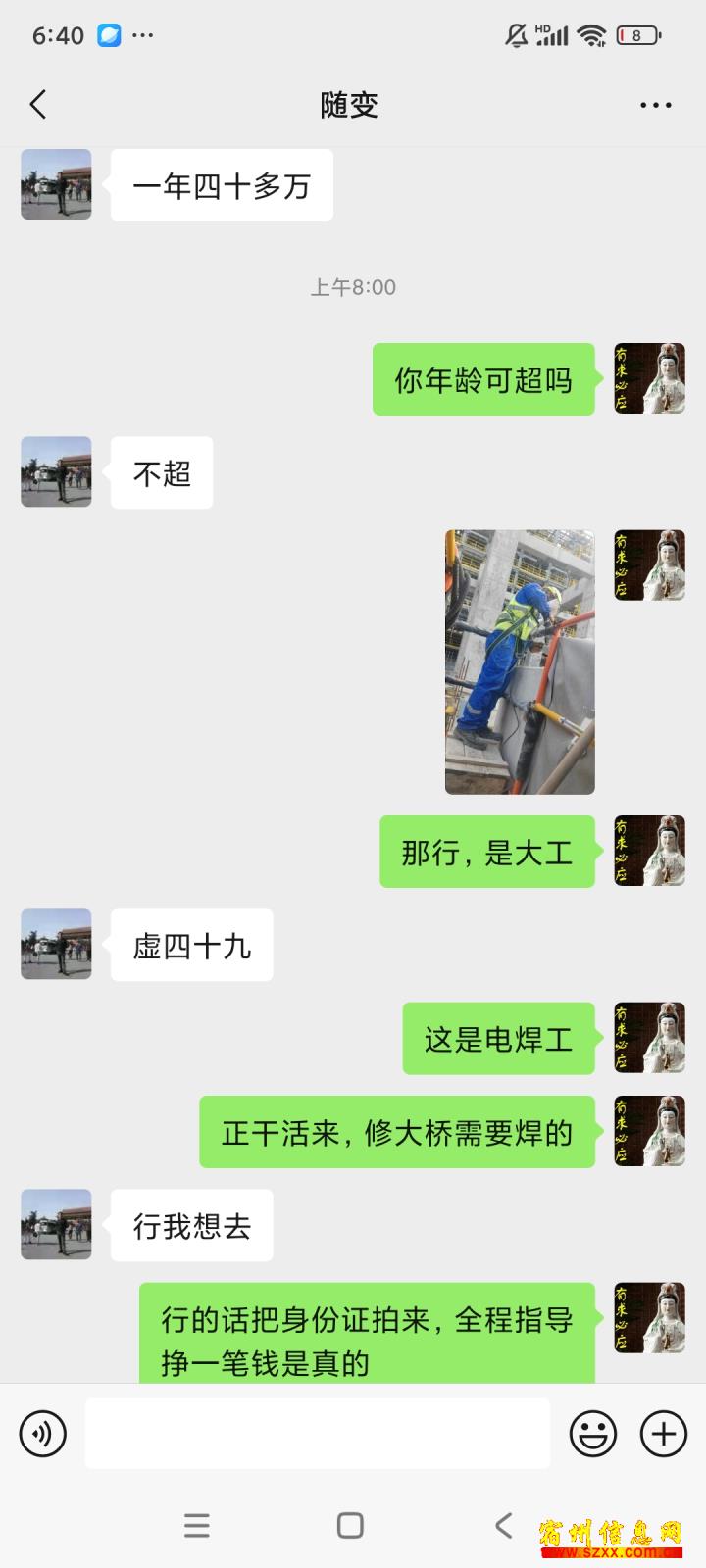The image size is (706, 1568).
Task: Open the welder photo in the chat
Action: click(520, 661)
